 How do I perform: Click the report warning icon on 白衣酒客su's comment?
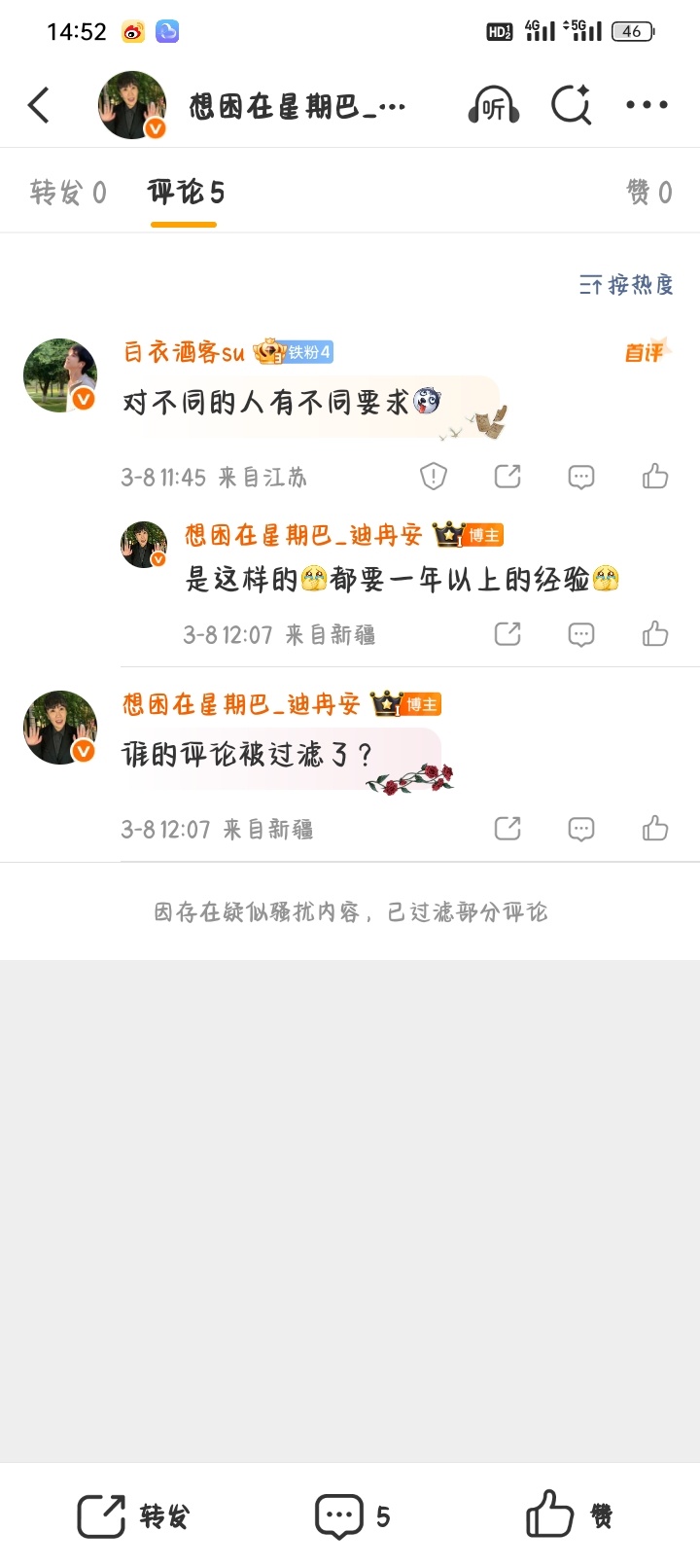(x=433, y=477)
